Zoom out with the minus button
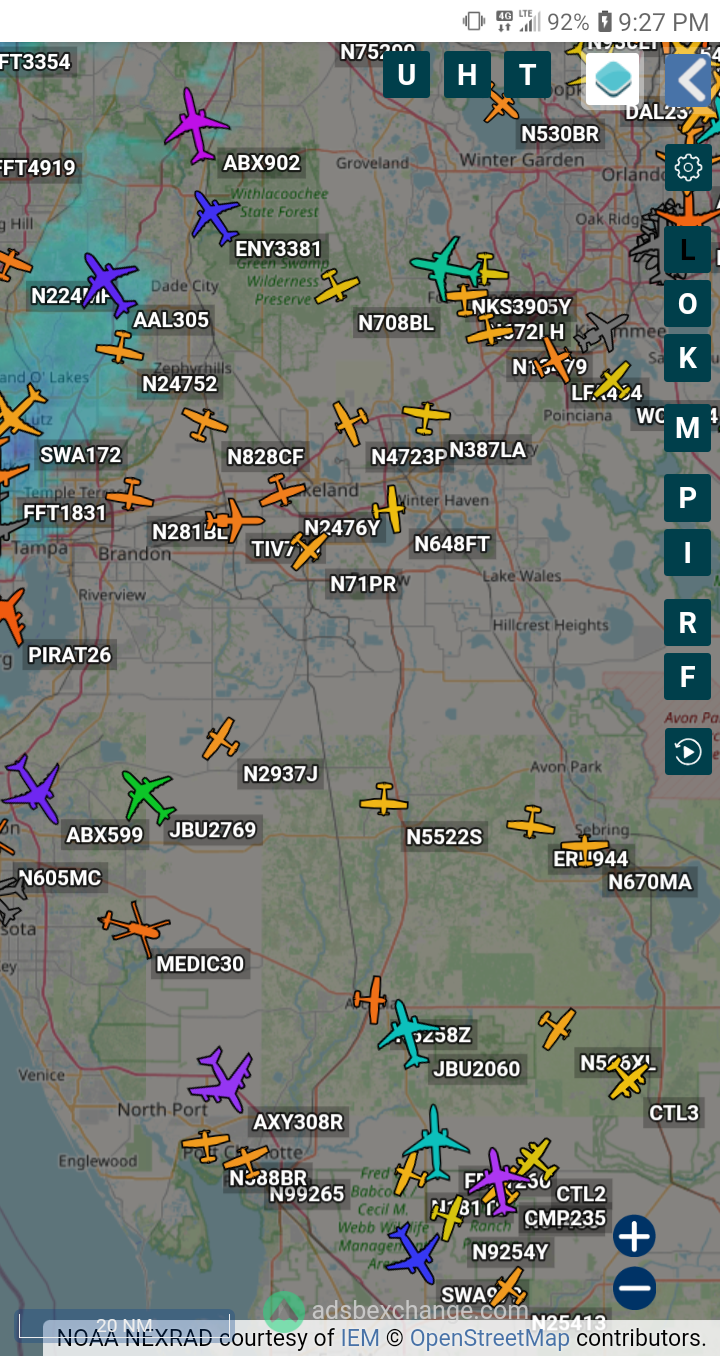 tap(635, 1288)
